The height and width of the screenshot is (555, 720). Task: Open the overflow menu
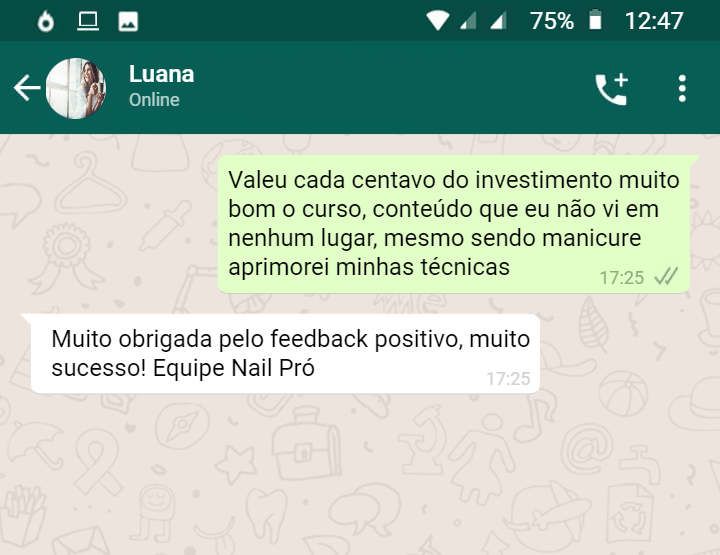pyautogui.click(x=682, y=89)
